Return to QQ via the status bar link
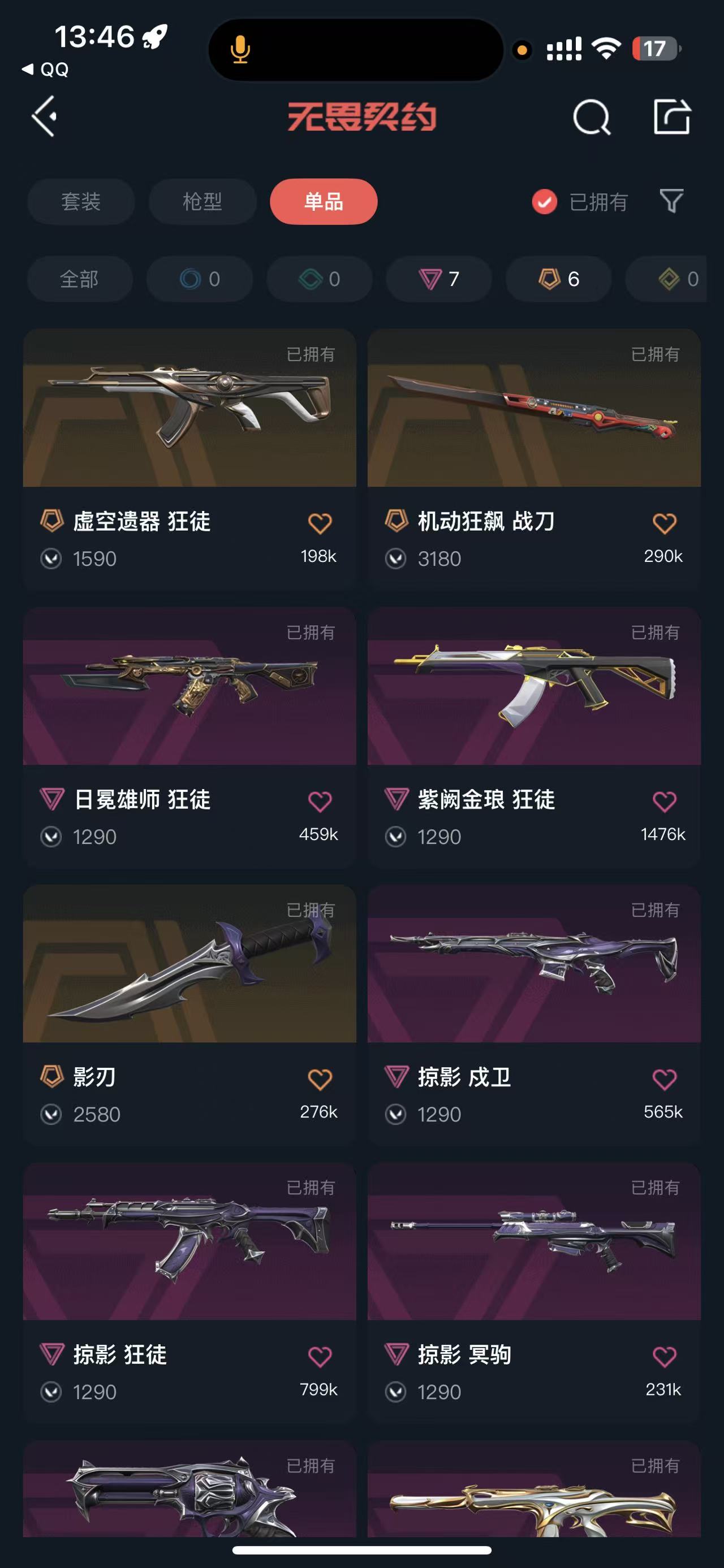Viewport: 724px width, 1568px height. (x=46, y=70)
